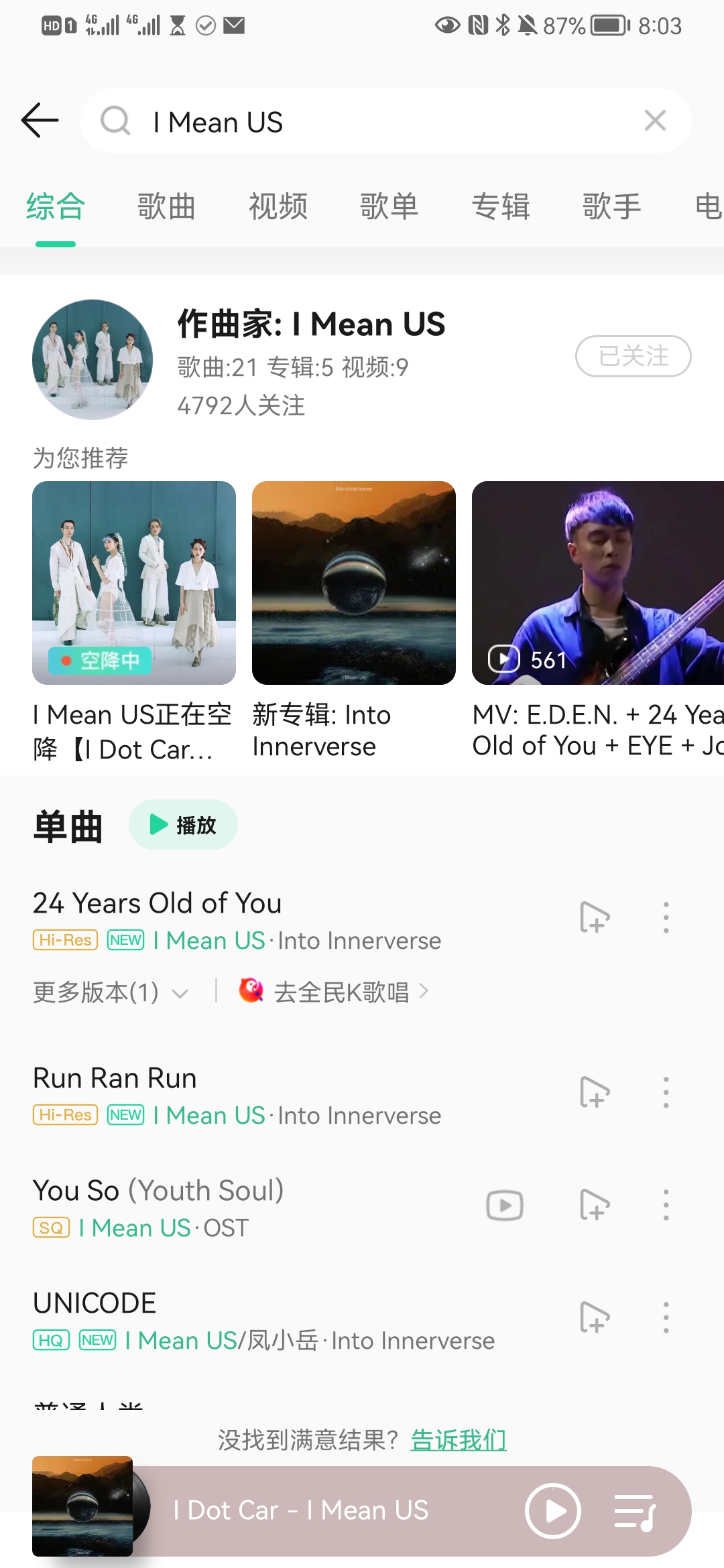Open more options for 24 Years Old of You

pyautogui.click(x=666, y=917)
